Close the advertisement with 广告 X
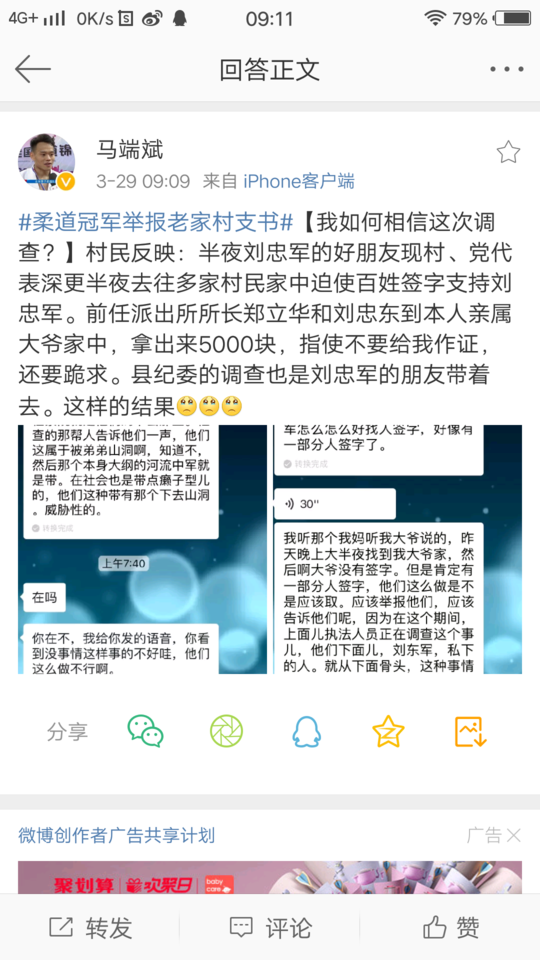The image size is (540, 960). [x=493, y=835]
